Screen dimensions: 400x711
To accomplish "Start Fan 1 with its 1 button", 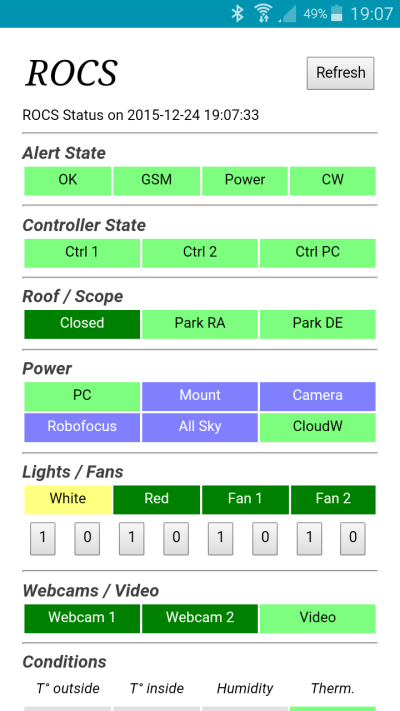I will pos(220,538).
